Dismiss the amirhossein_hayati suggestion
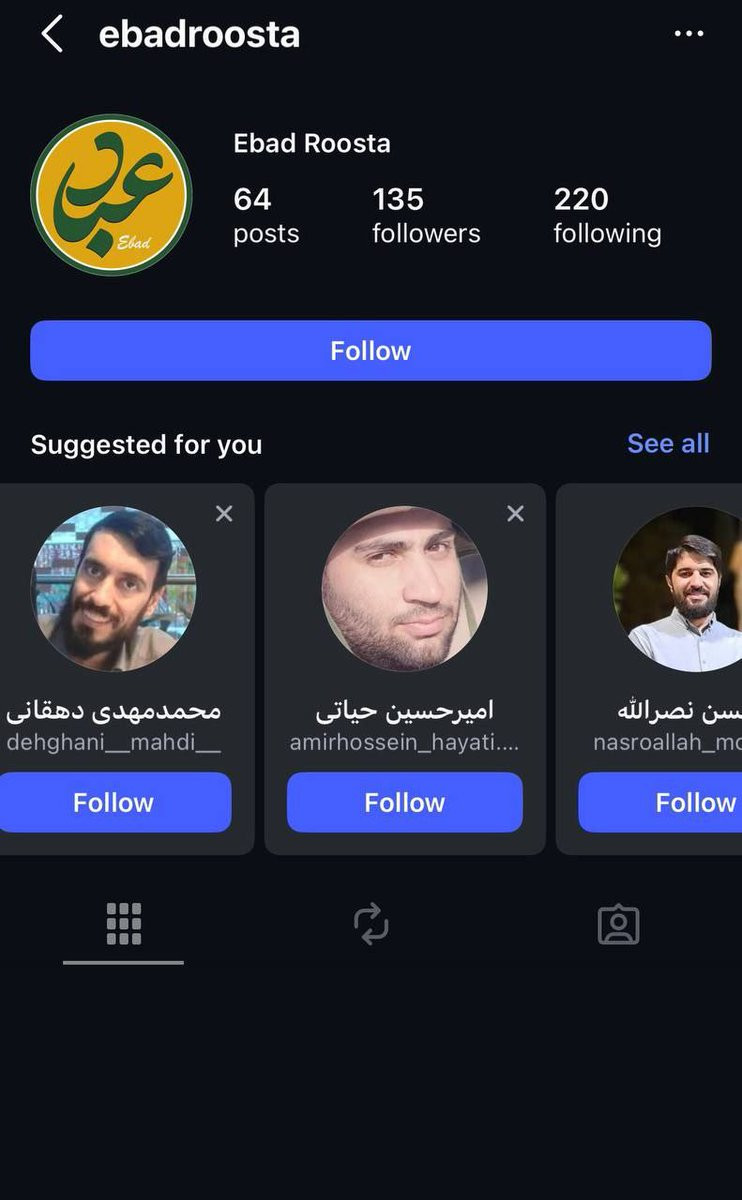The height and width of the screenshot is (1200, 742). [x=515, y=514]
